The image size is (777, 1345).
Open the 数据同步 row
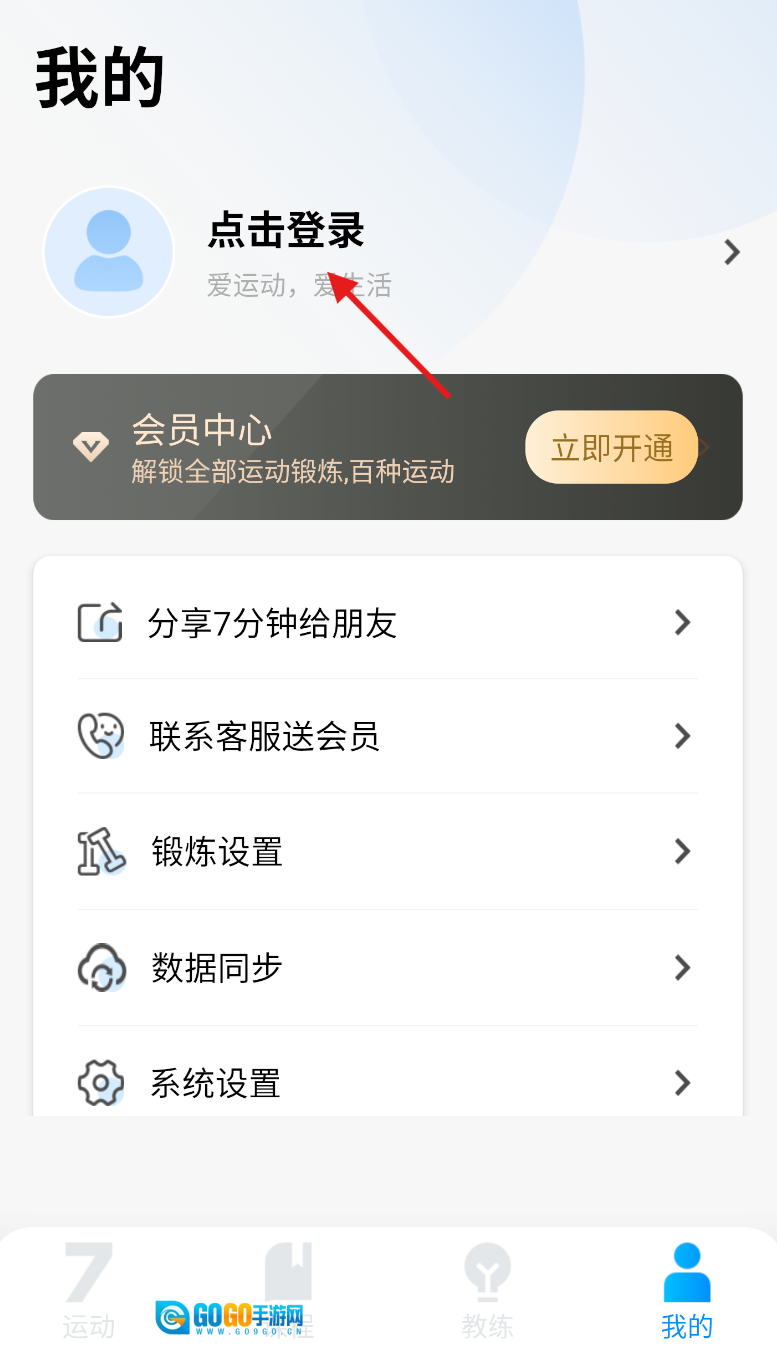click(x=387, y=968)
